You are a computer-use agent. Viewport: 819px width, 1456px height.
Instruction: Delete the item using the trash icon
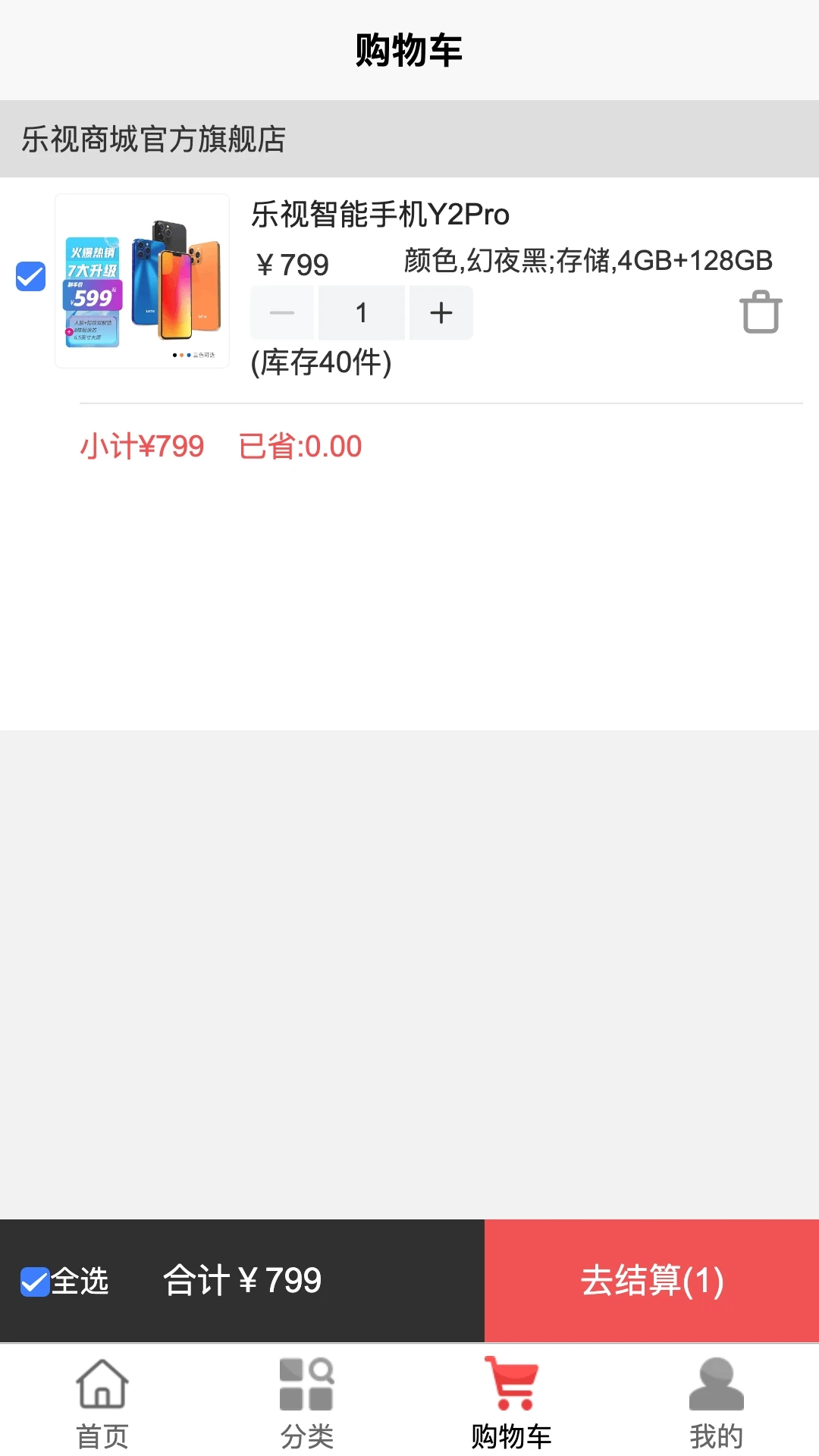(762, 312)
